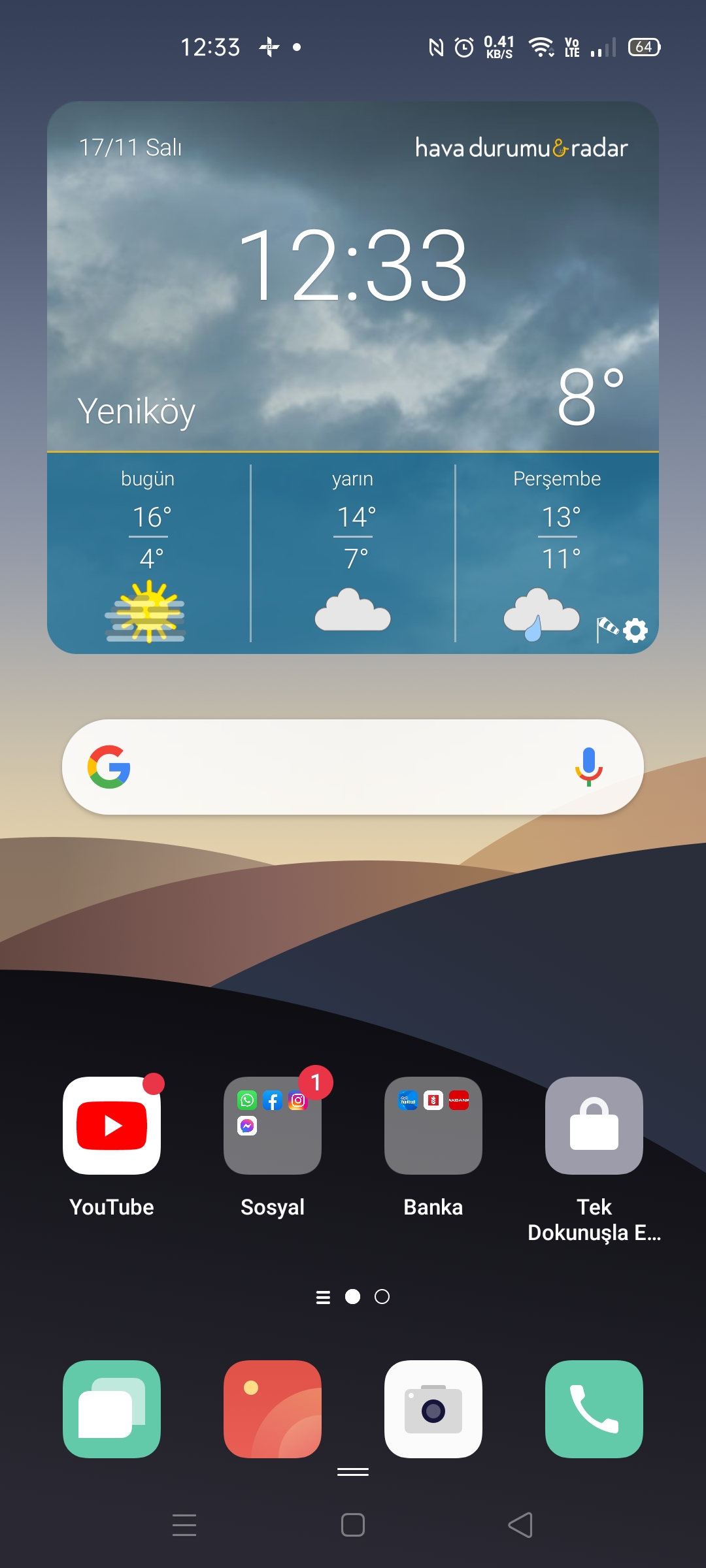Launch Tek Dokunuşla E... lock app
The image size is (706, 1568).
point(594,1126)
